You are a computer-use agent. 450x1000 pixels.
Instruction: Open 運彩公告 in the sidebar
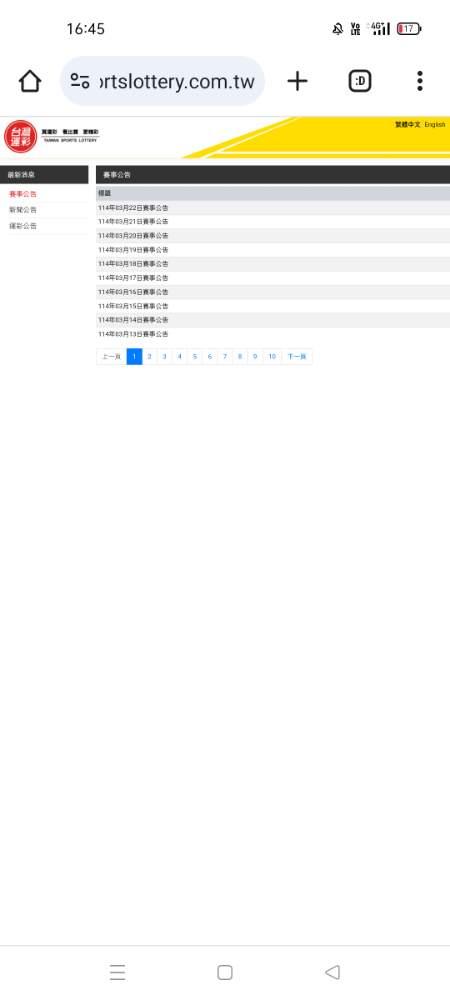click(23, 226)
